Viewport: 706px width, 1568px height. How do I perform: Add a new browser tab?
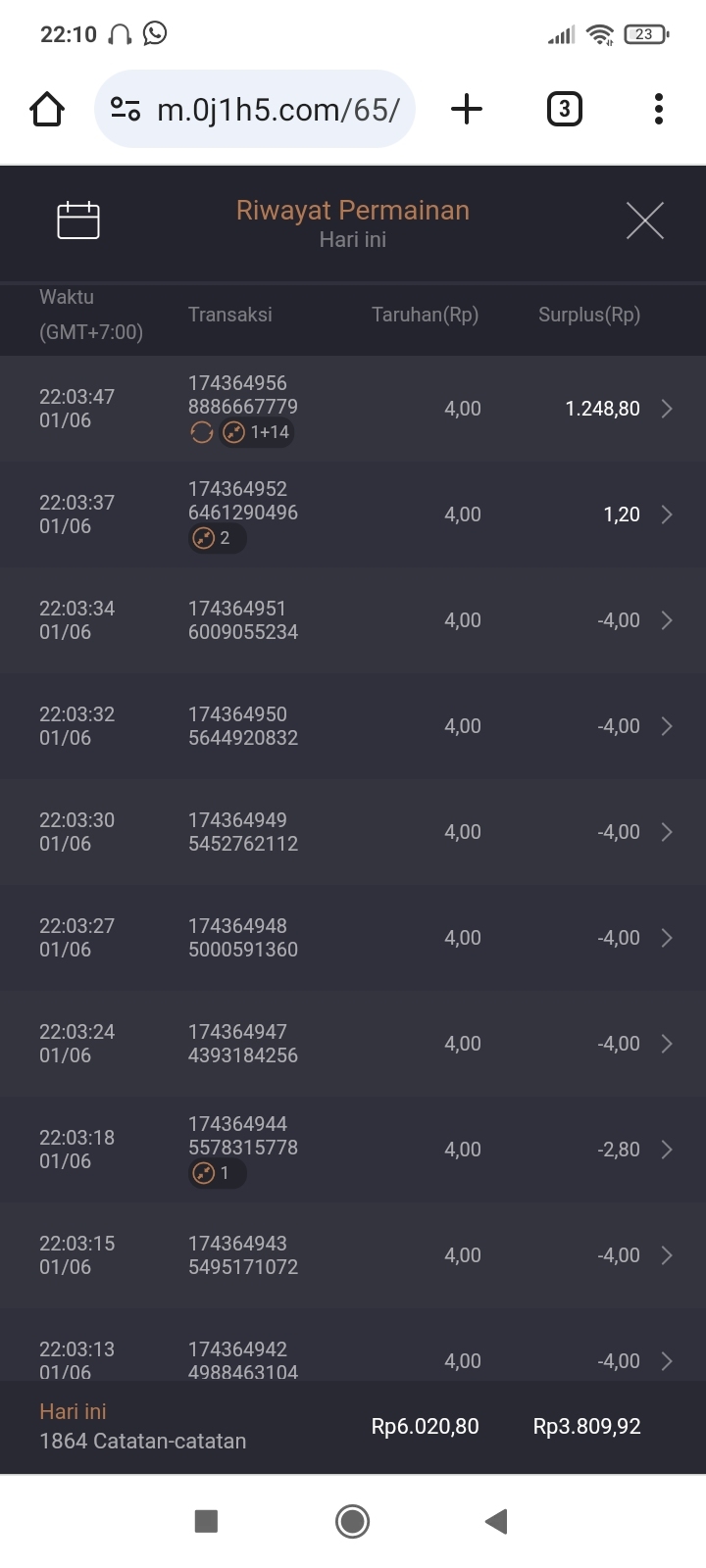click(x=467, y=109)
